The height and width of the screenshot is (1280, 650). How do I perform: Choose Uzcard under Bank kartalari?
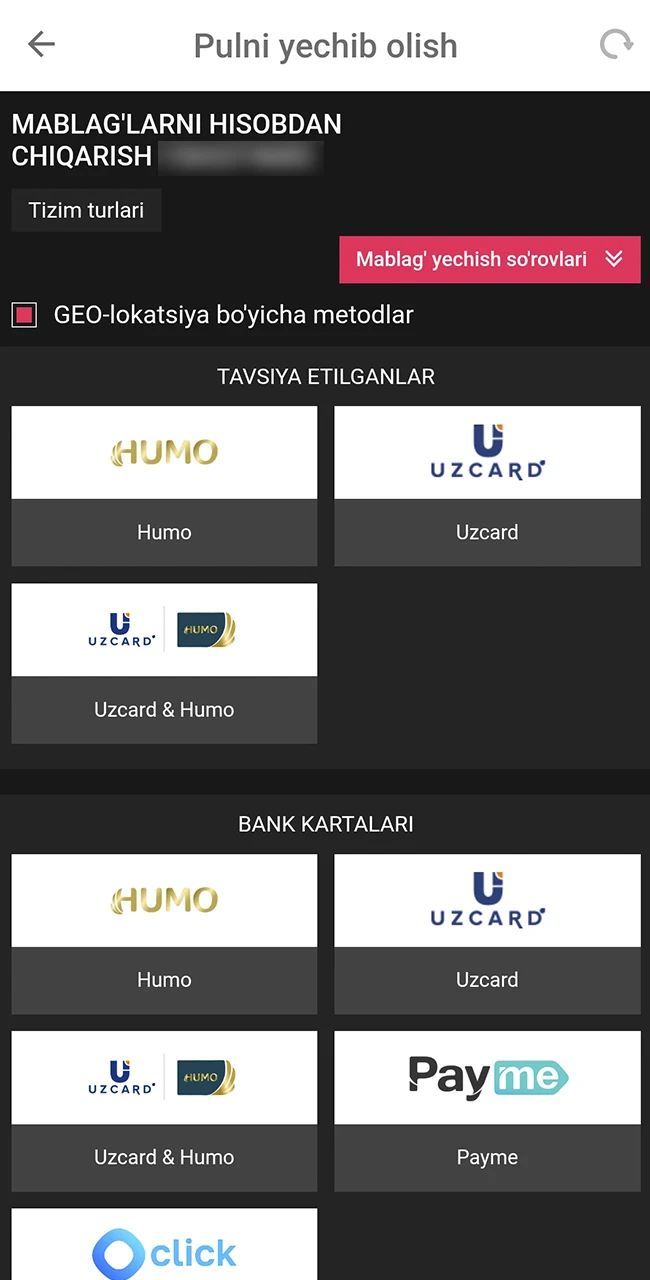pos(487,933)
